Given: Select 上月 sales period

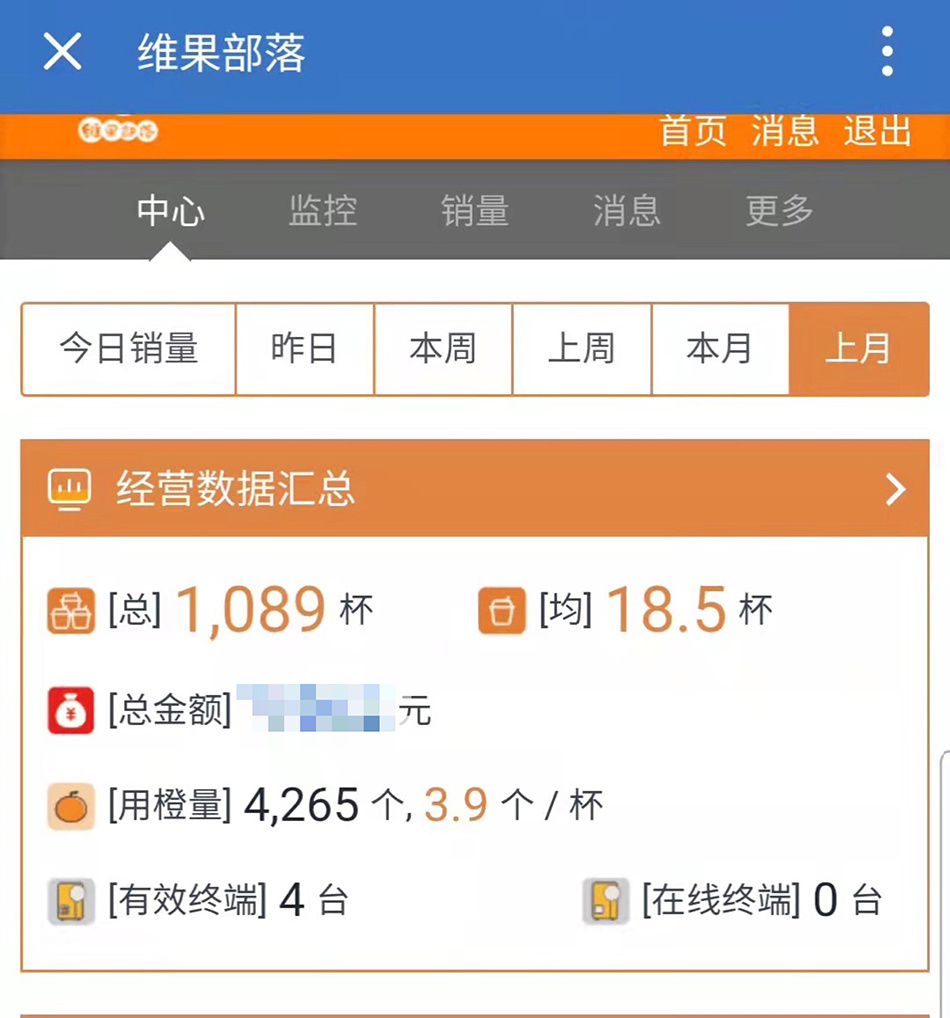Looking at the screenshot, I should (858, 349).
